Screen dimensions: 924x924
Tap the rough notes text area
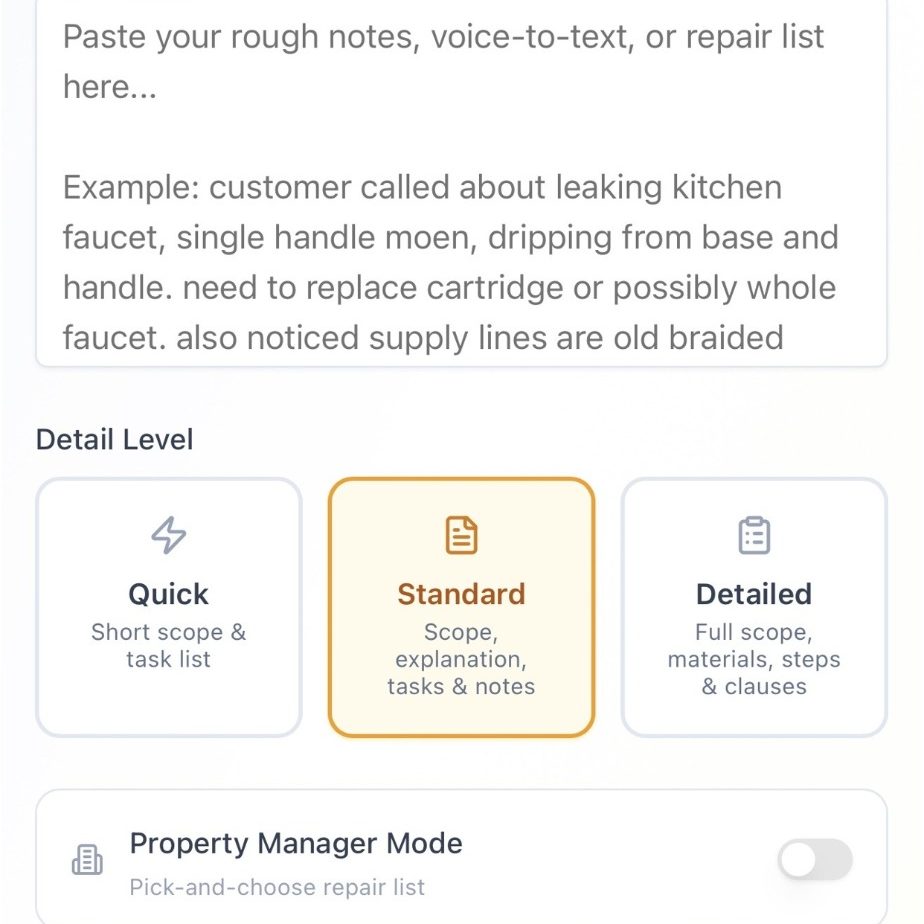(x=460, y=190)
